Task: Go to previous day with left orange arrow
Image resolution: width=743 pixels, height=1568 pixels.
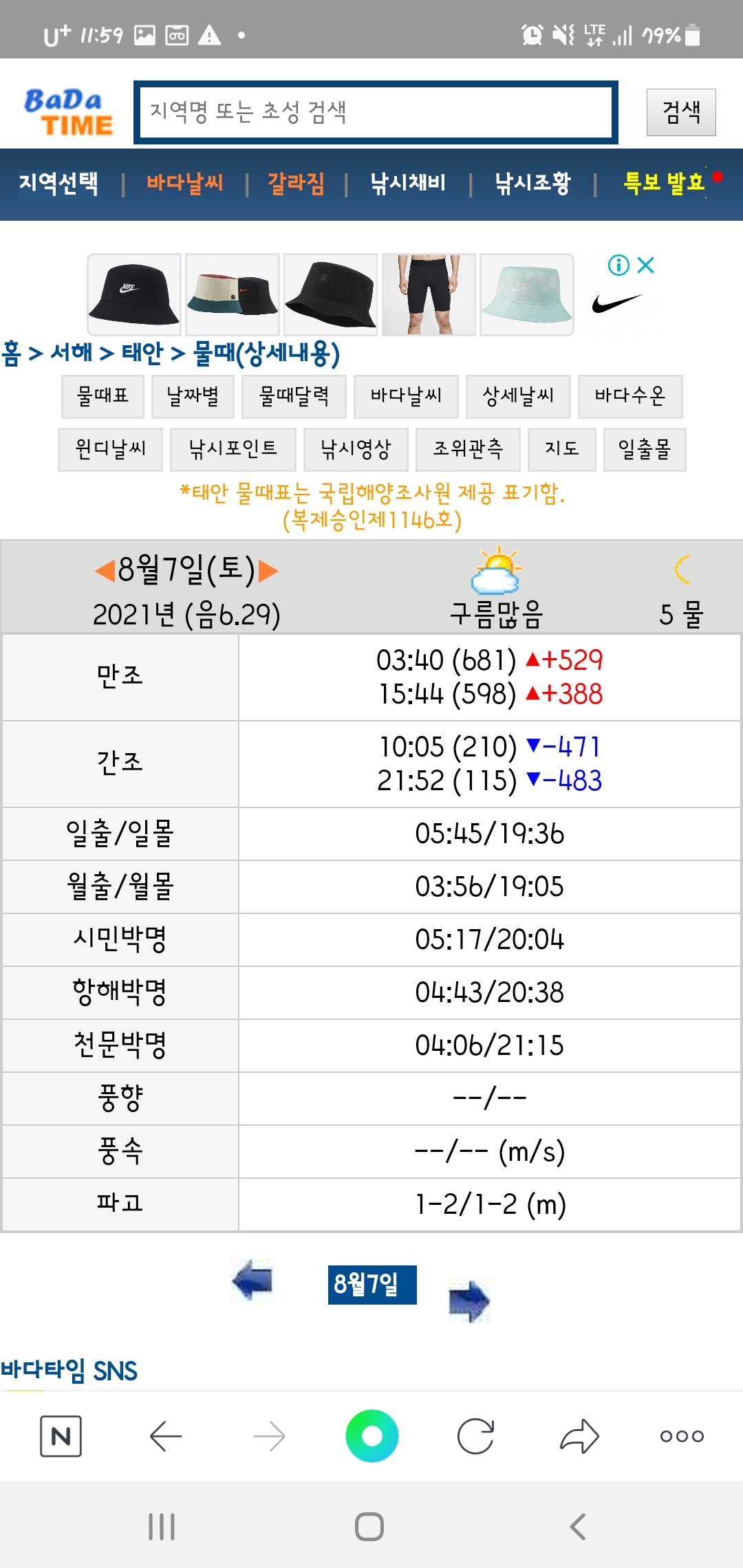Action: (105, 571)
